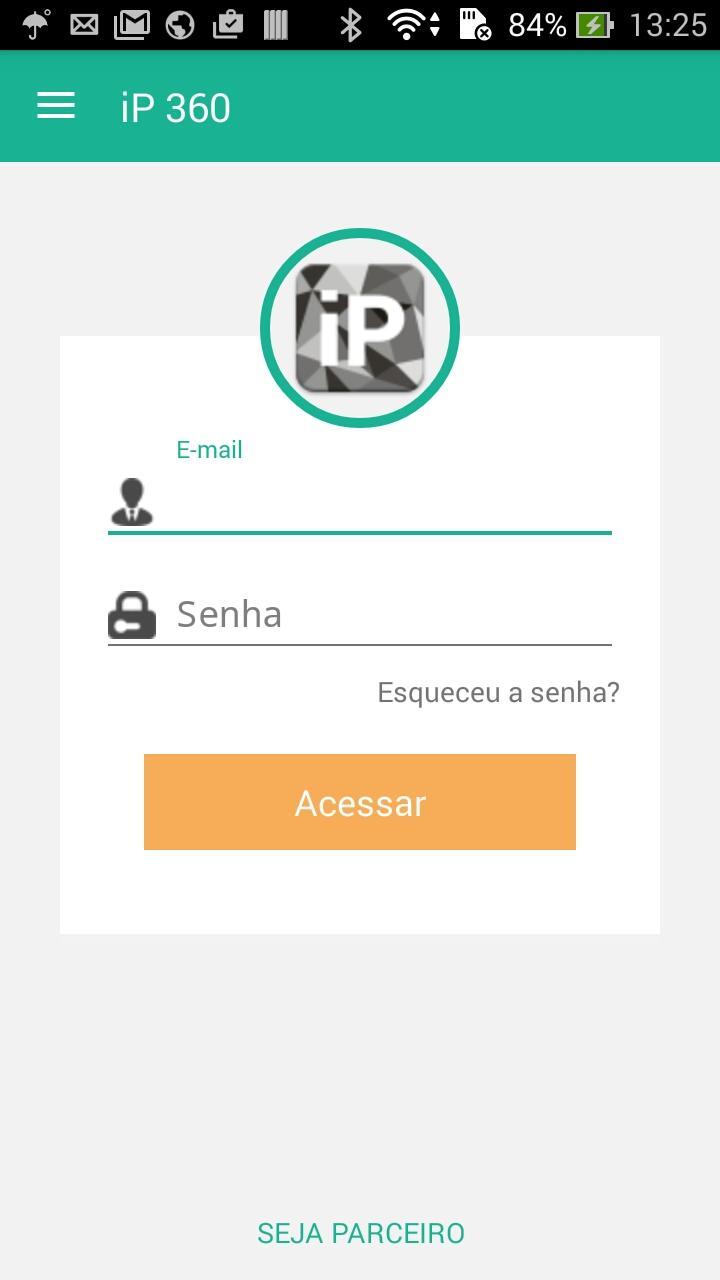Tap the globe browser notification icon

(180, 23)
